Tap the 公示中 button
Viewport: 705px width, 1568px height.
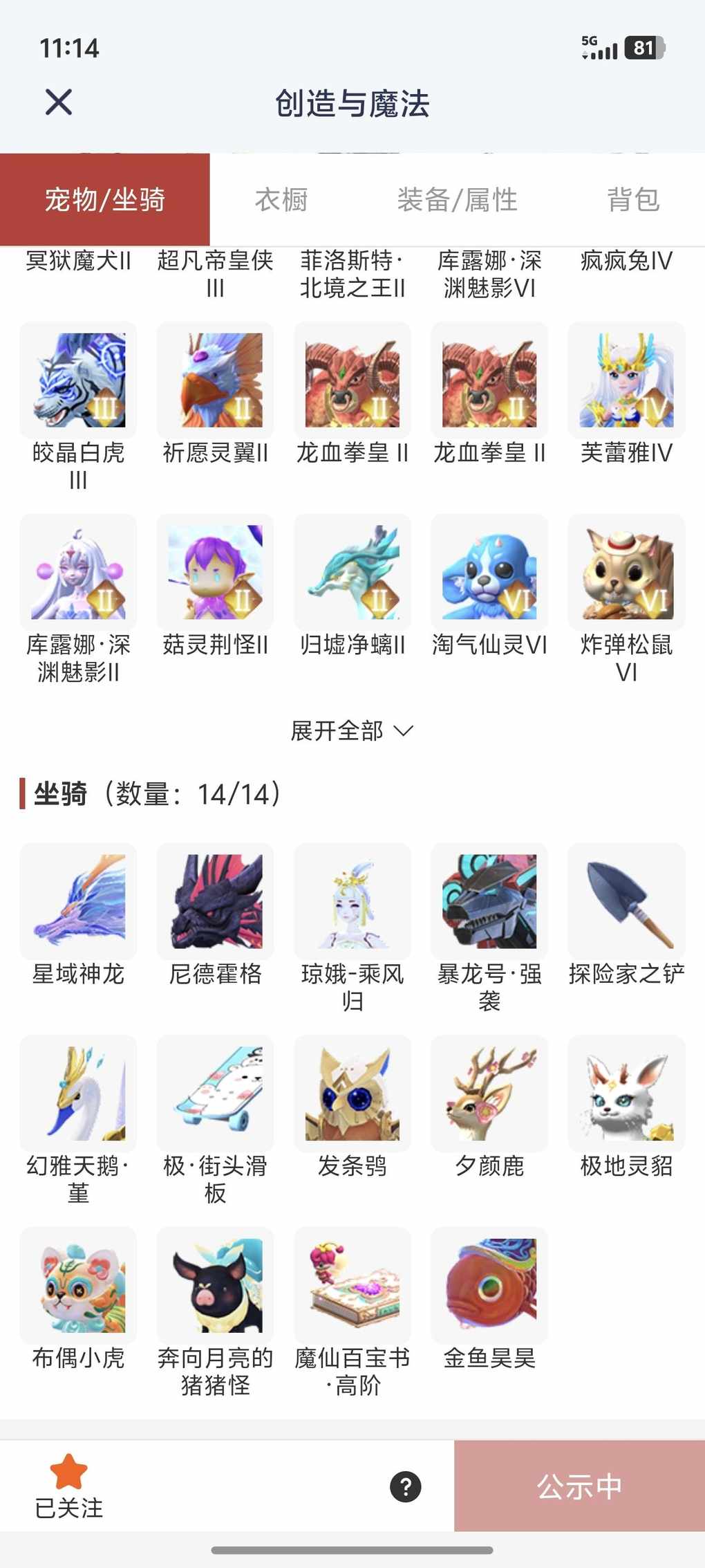point(579,1486)
